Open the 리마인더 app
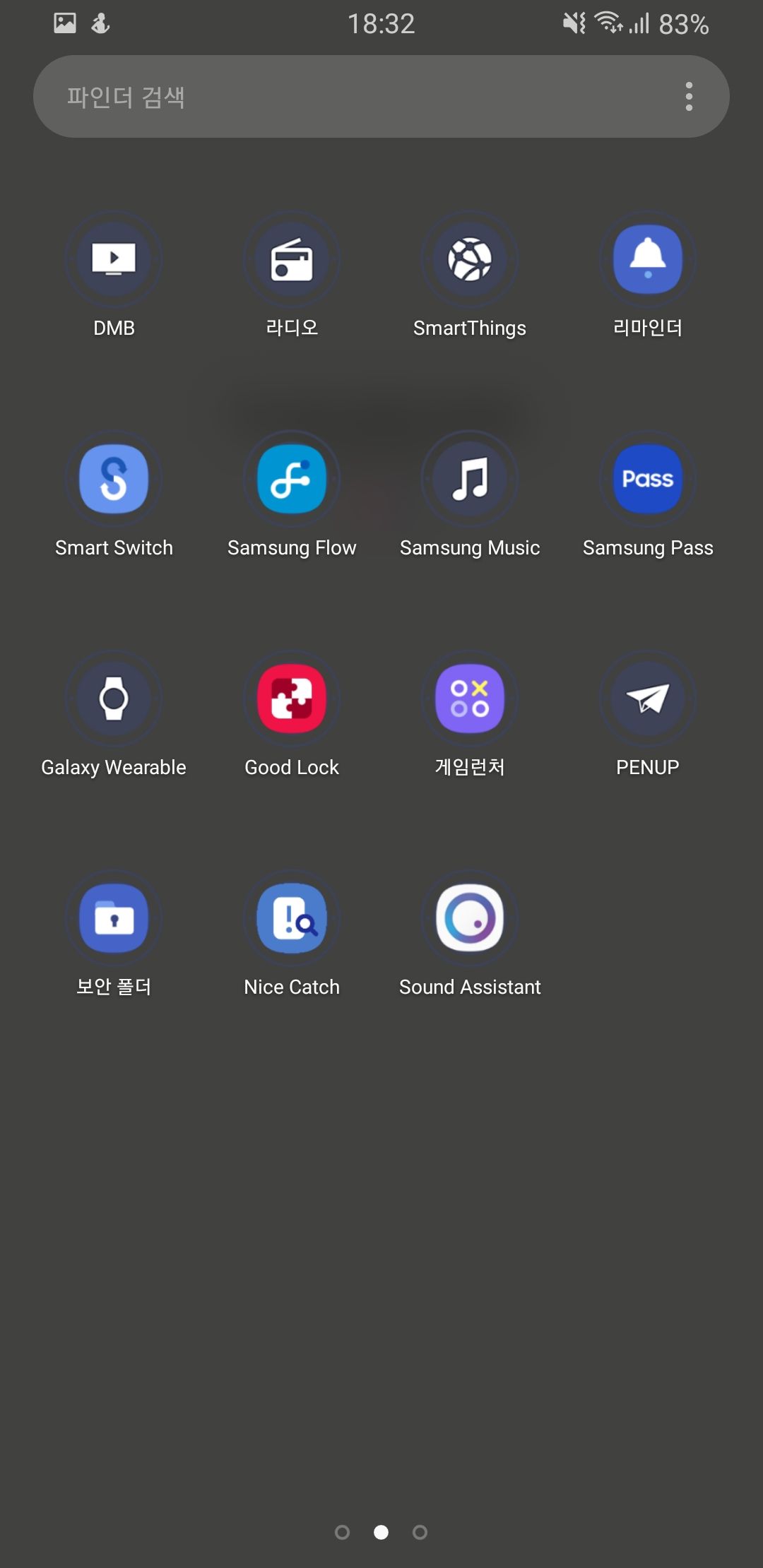Viewport: 763px width, 1568px height. [x=648, y=261]
